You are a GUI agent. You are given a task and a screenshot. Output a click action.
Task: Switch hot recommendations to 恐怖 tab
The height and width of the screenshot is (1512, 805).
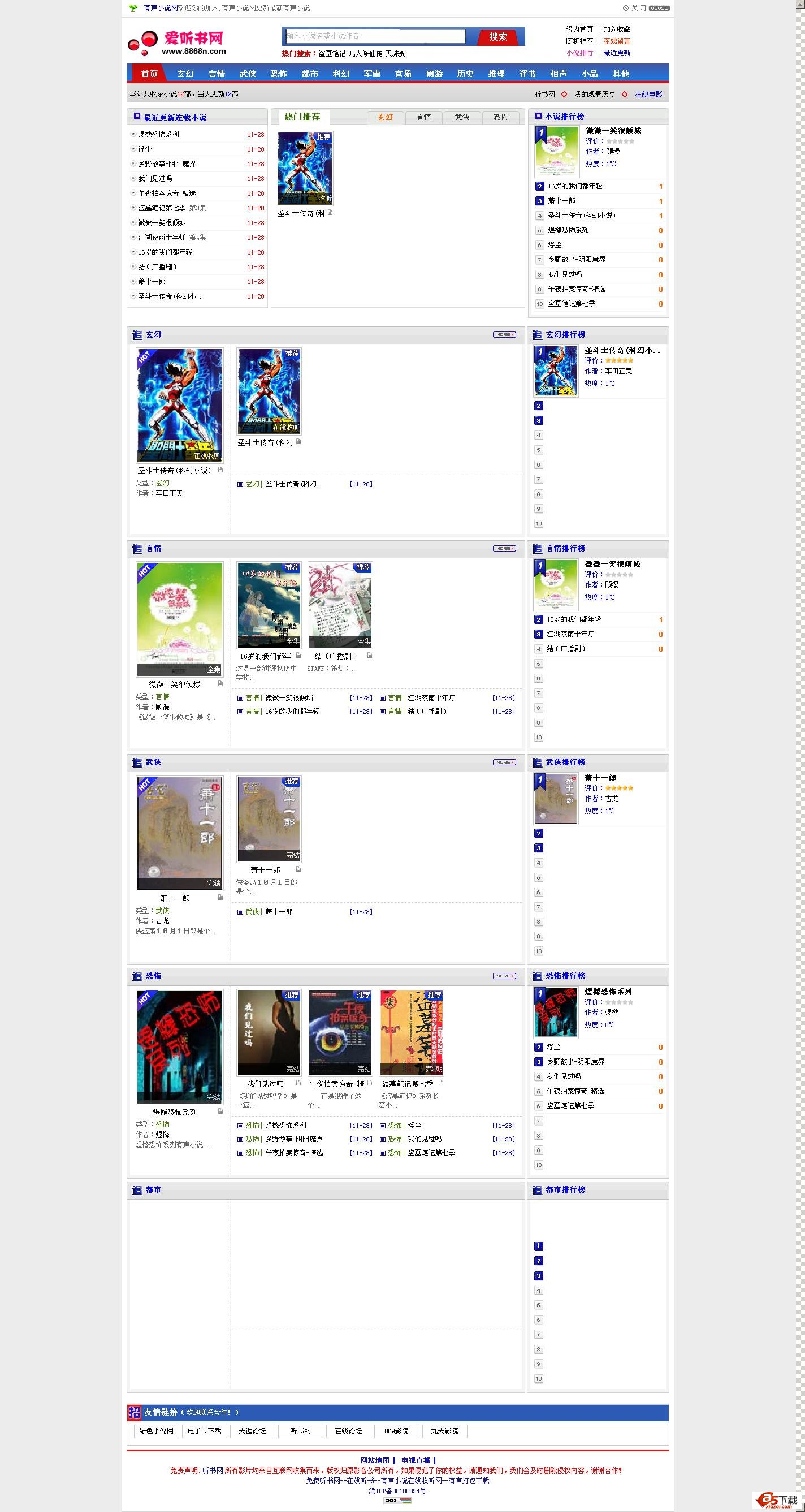[500, 118]
